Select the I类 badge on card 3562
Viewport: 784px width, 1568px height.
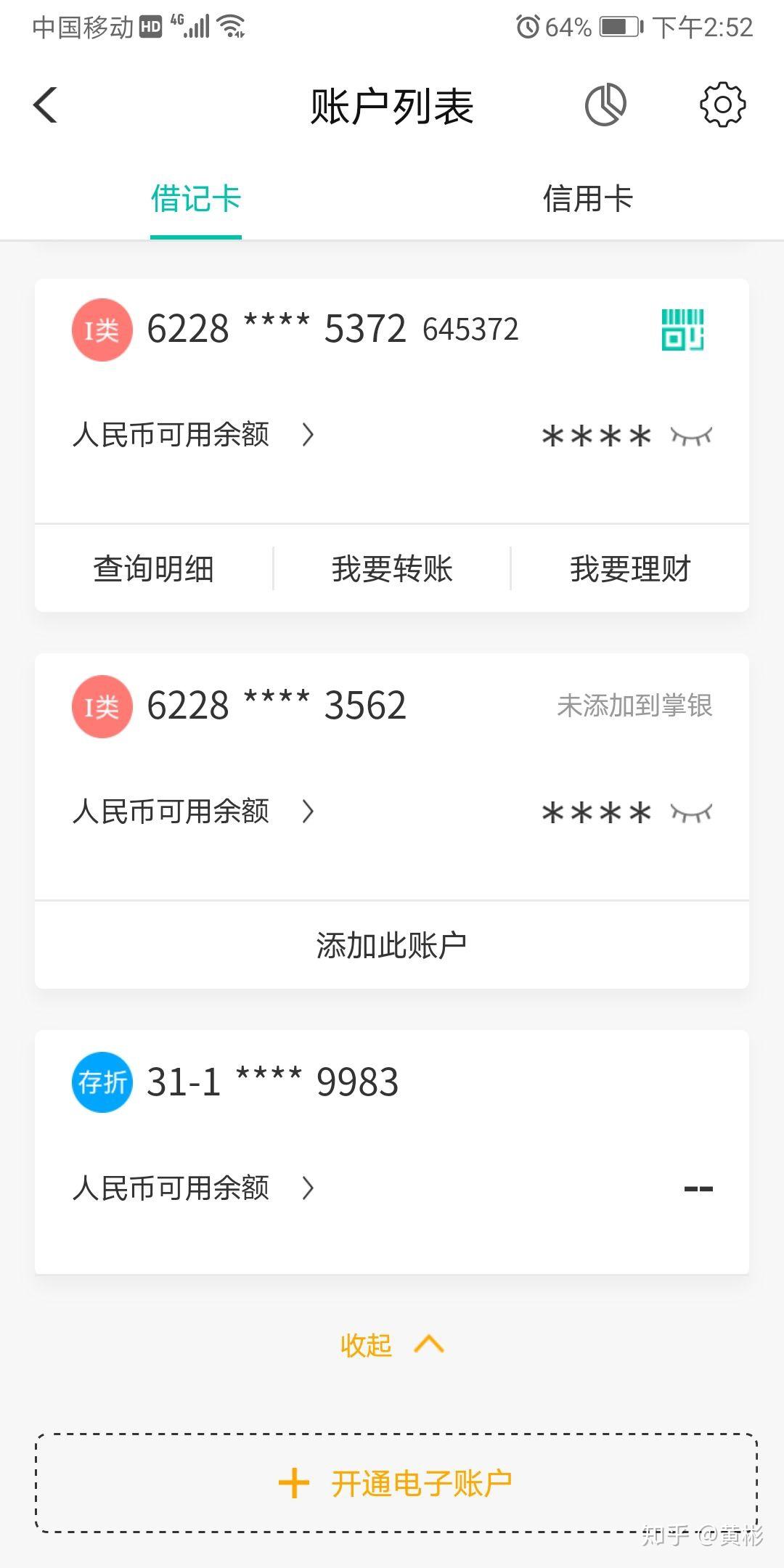click(102, 706)
